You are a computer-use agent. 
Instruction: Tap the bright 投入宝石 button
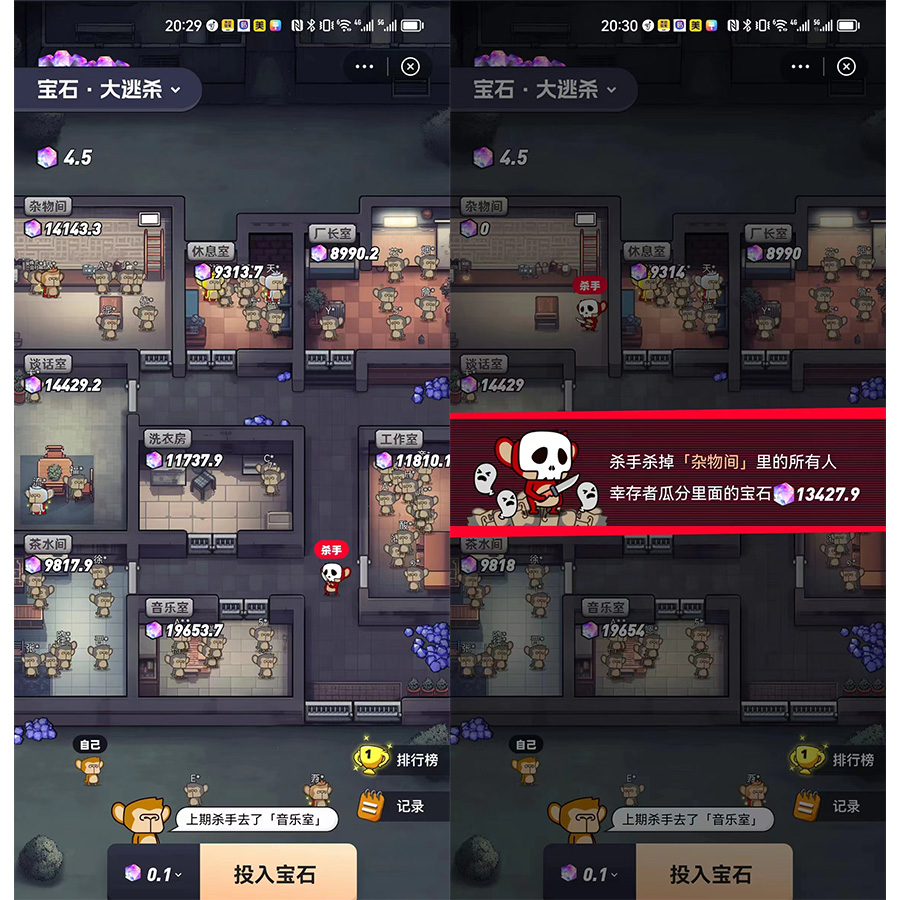[x=277, y=874]
